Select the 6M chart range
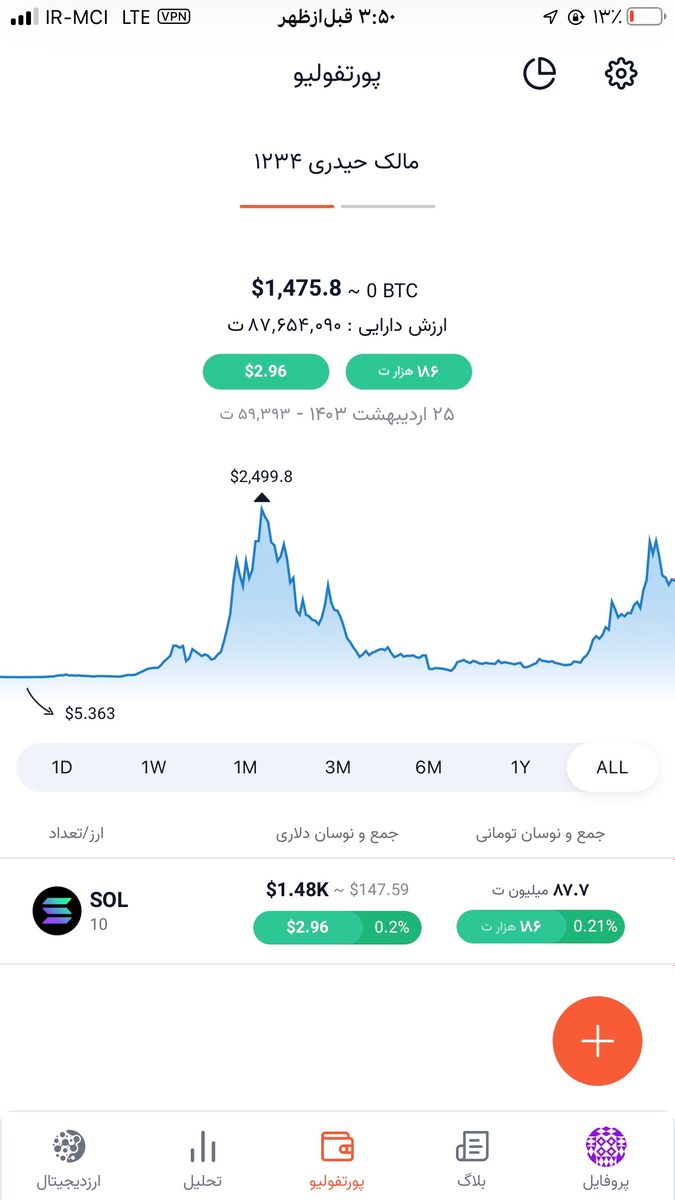This screenshot has width=675, height=1200. (x=428, y=767)
